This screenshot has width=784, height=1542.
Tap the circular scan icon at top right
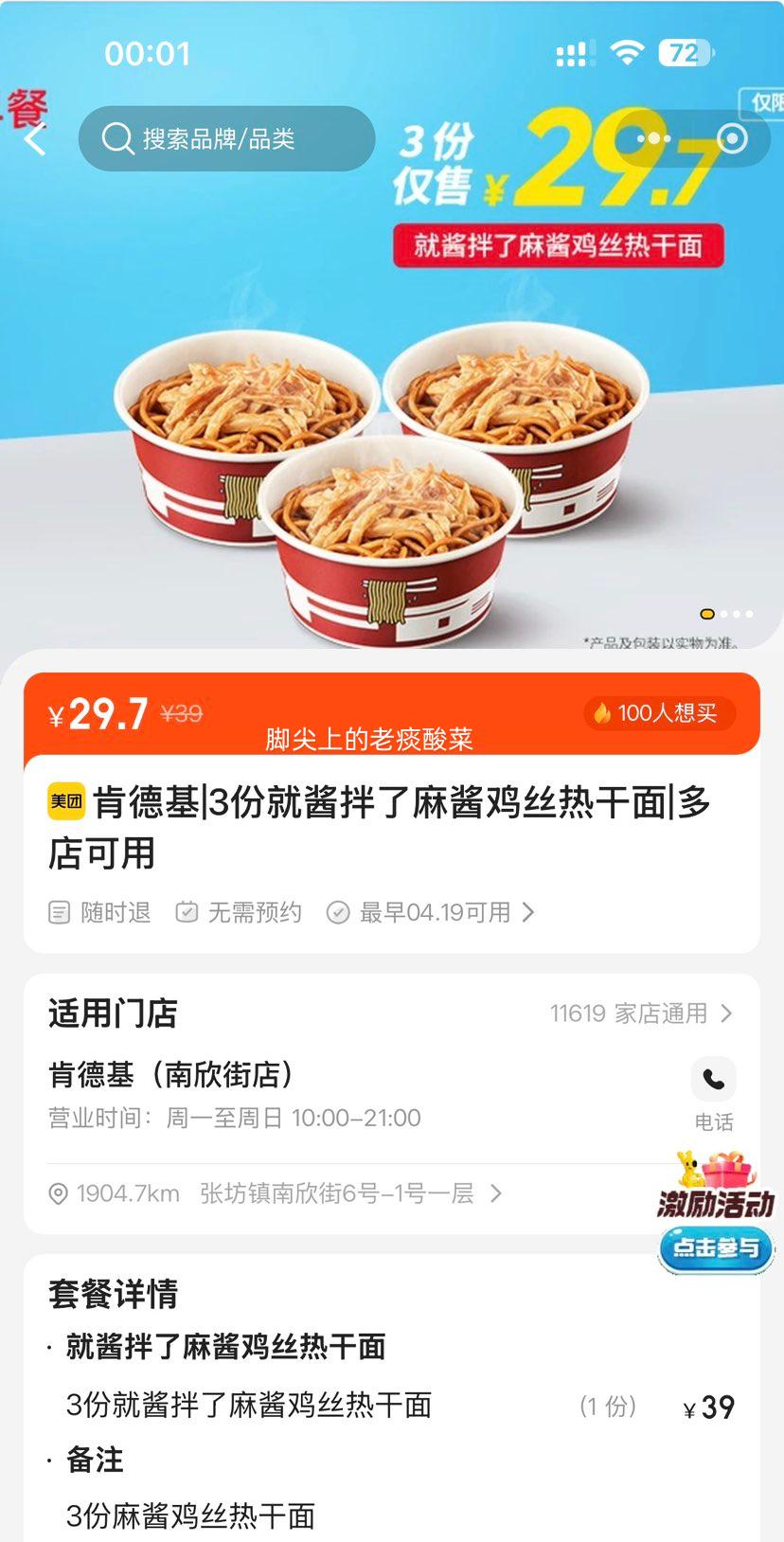731,140
